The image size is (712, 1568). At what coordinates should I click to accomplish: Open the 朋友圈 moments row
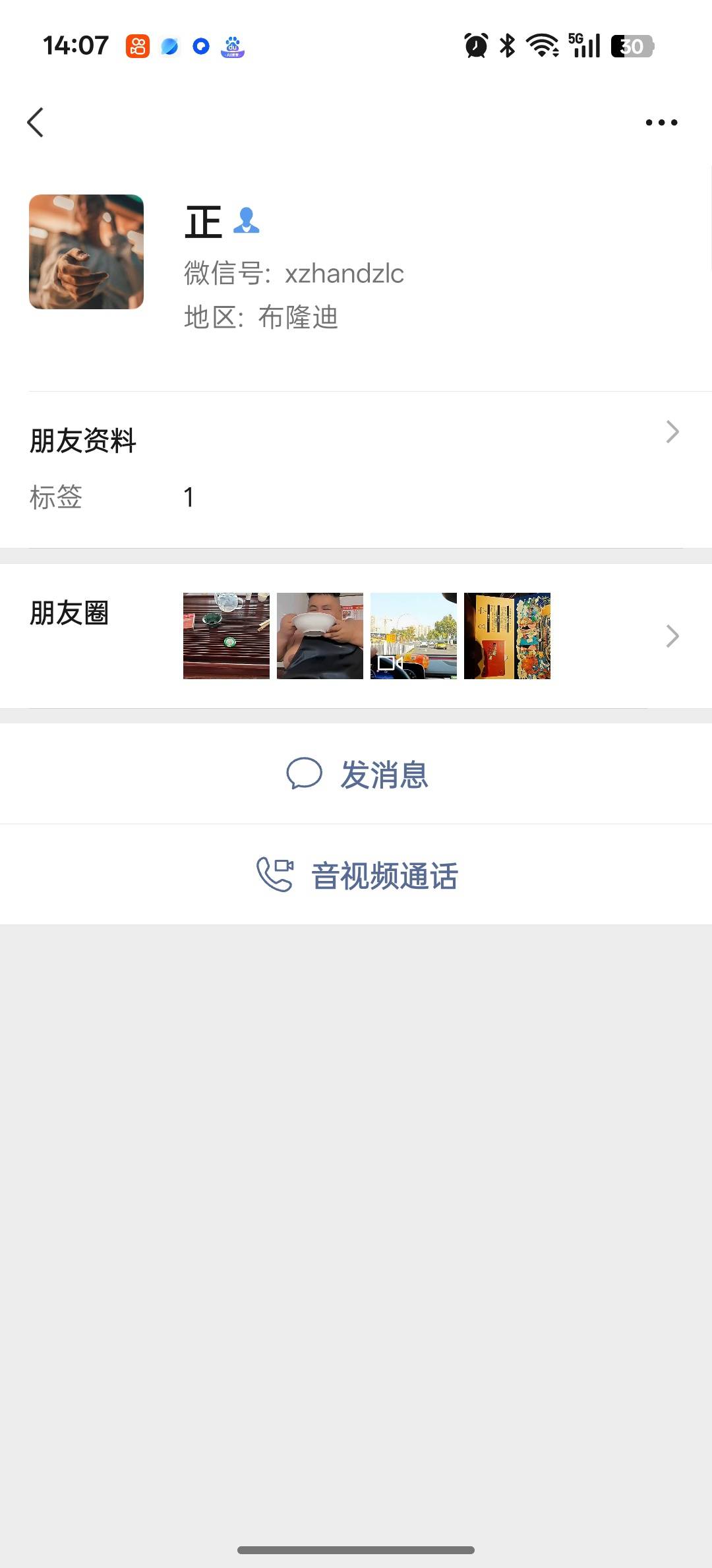356,636
